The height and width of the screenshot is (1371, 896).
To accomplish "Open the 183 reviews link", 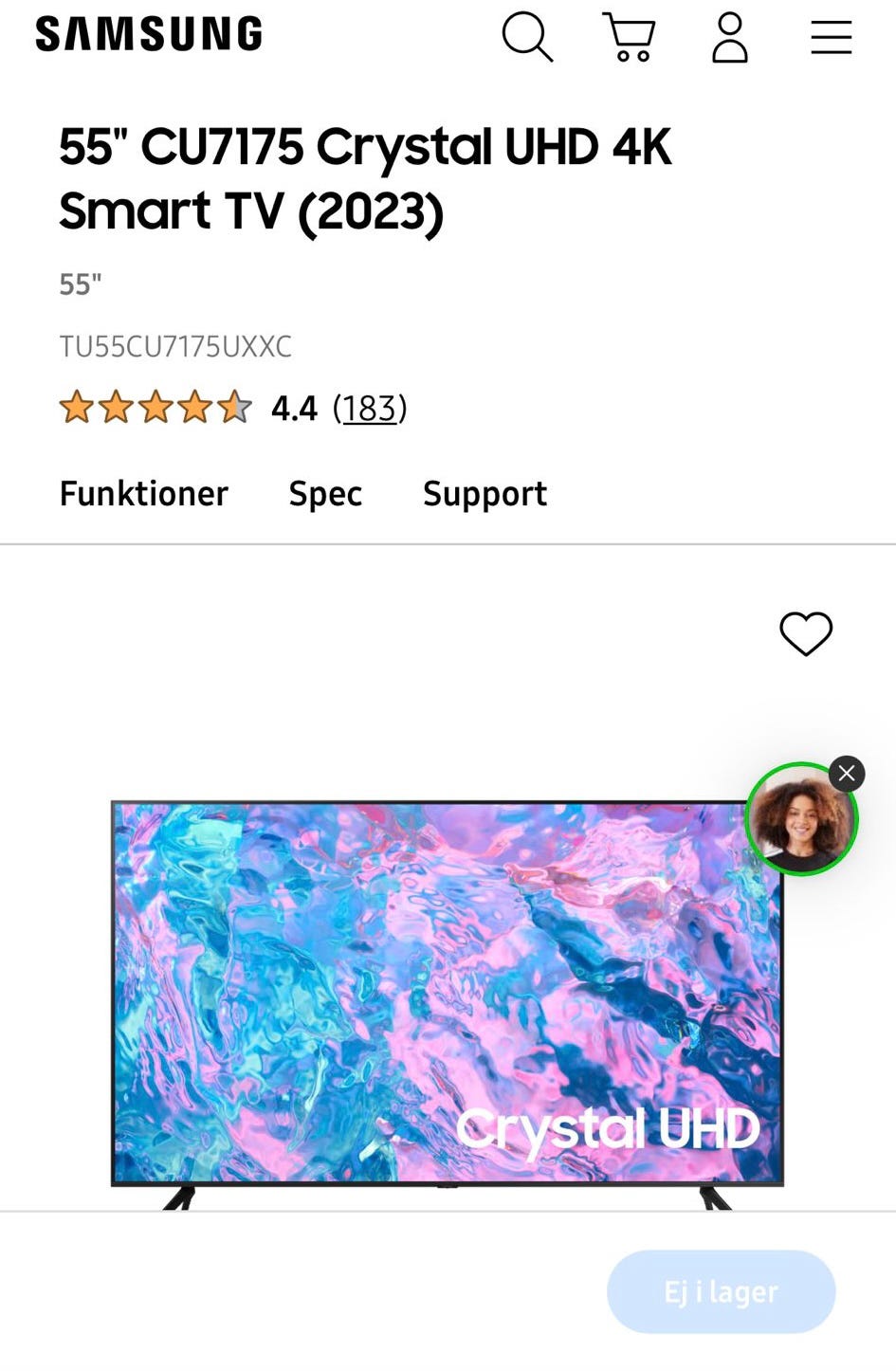I will [370, 409].
